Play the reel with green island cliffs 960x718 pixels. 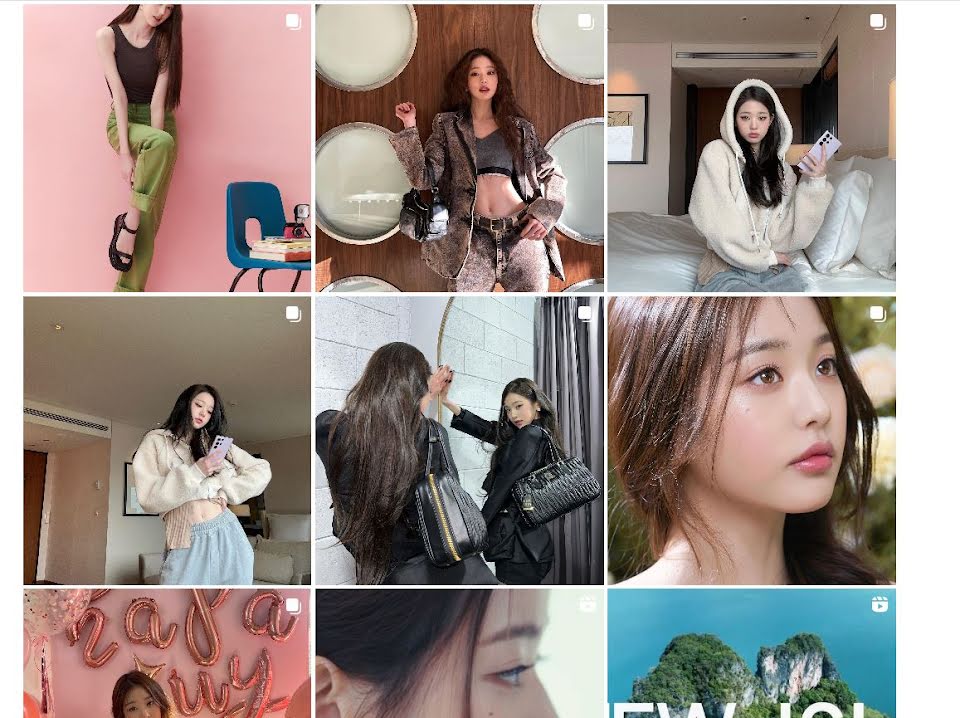tap(751, 653)
